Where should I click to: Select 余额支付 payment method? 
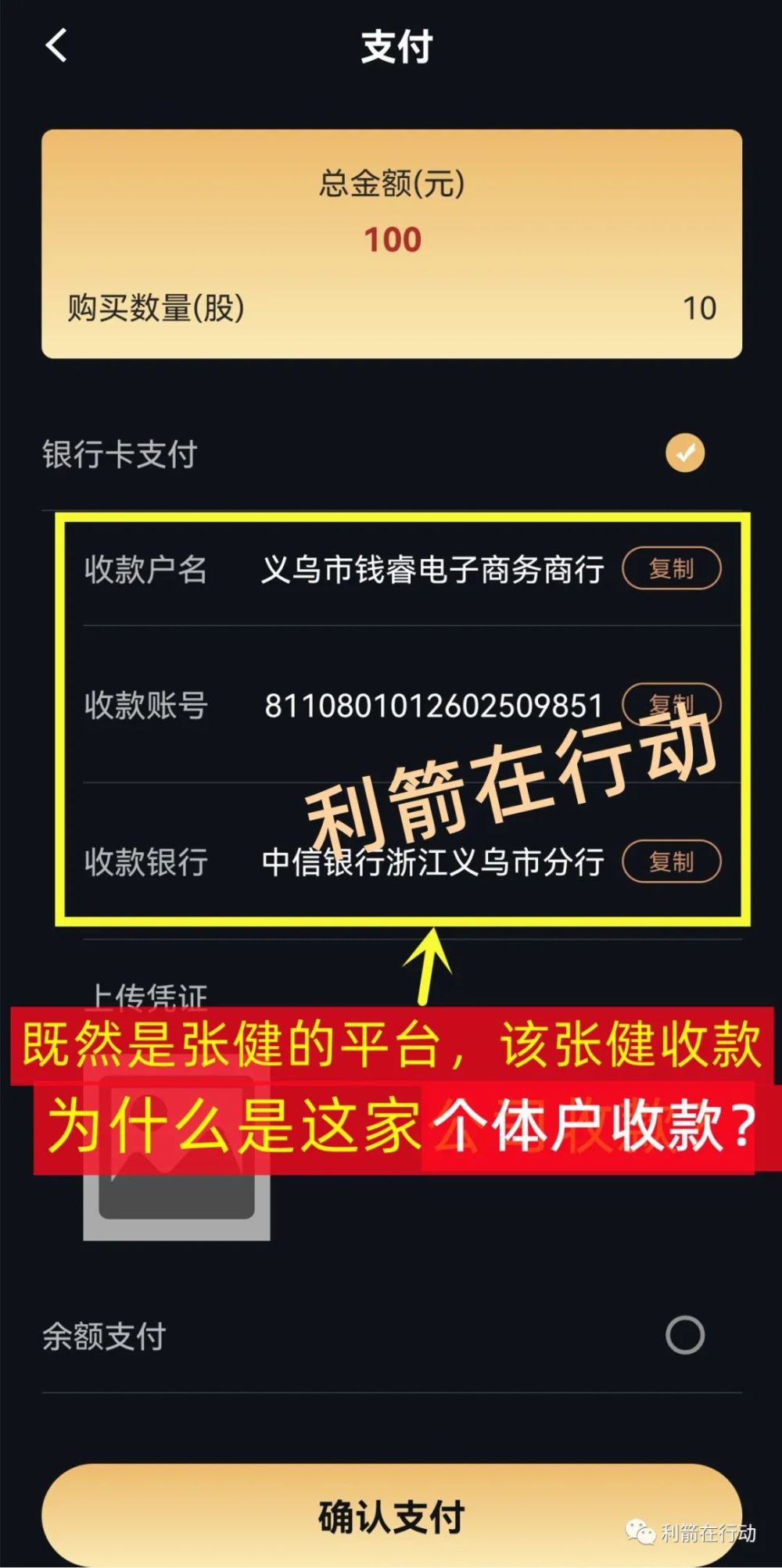coord(684,1335)
